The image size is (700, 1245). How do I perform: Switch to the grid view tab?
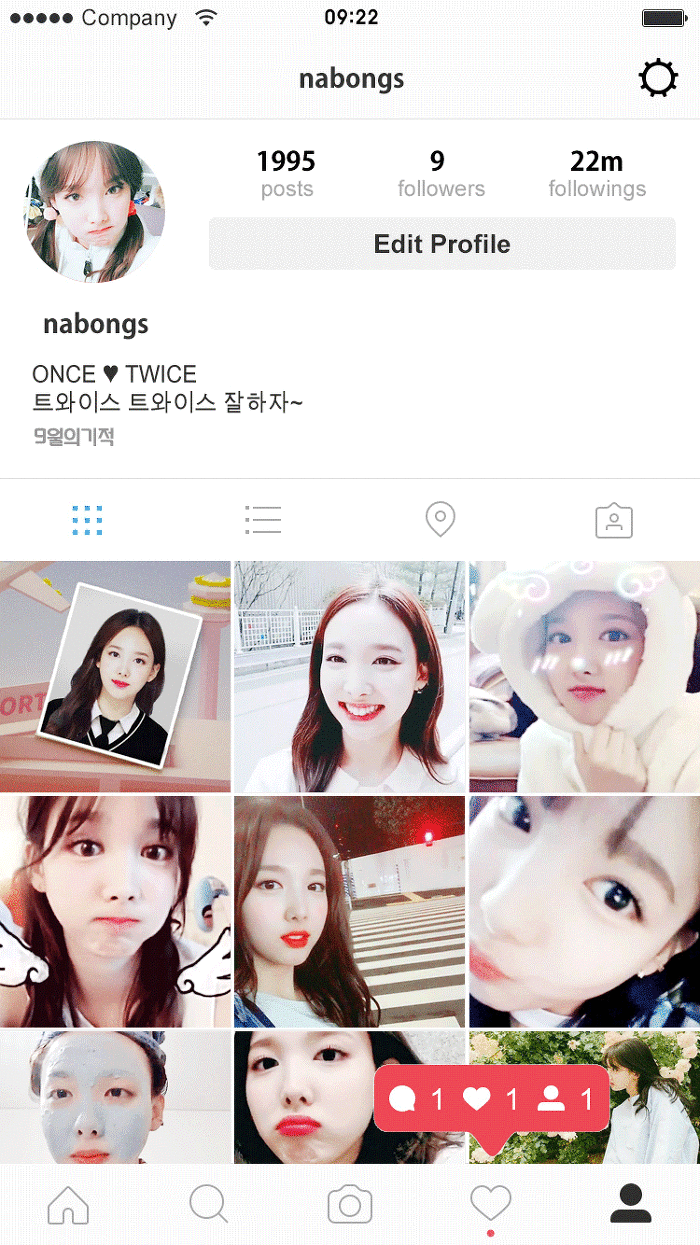pos(87,520)
